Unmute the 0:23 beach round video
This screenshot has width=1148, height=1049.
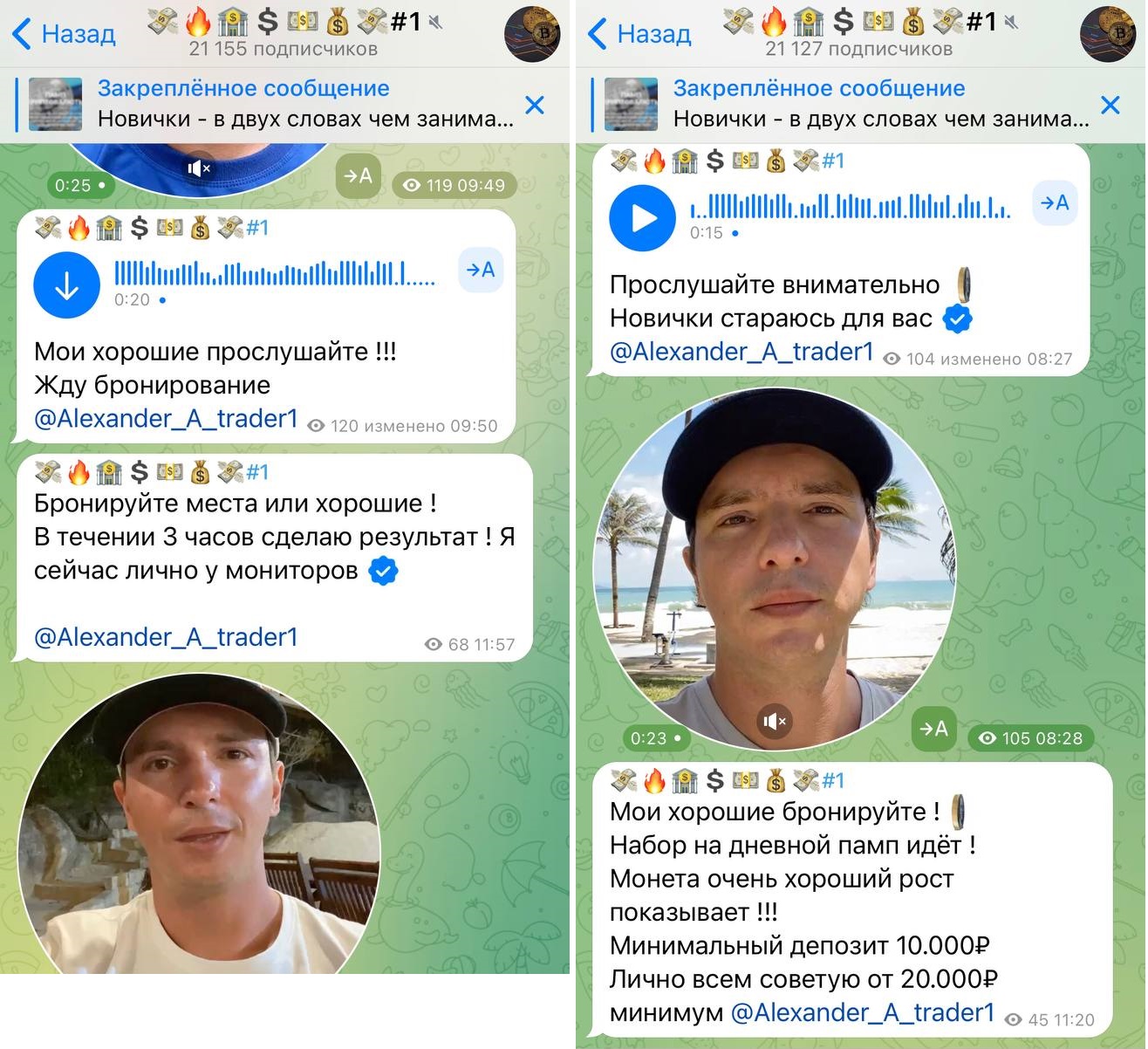775,721
